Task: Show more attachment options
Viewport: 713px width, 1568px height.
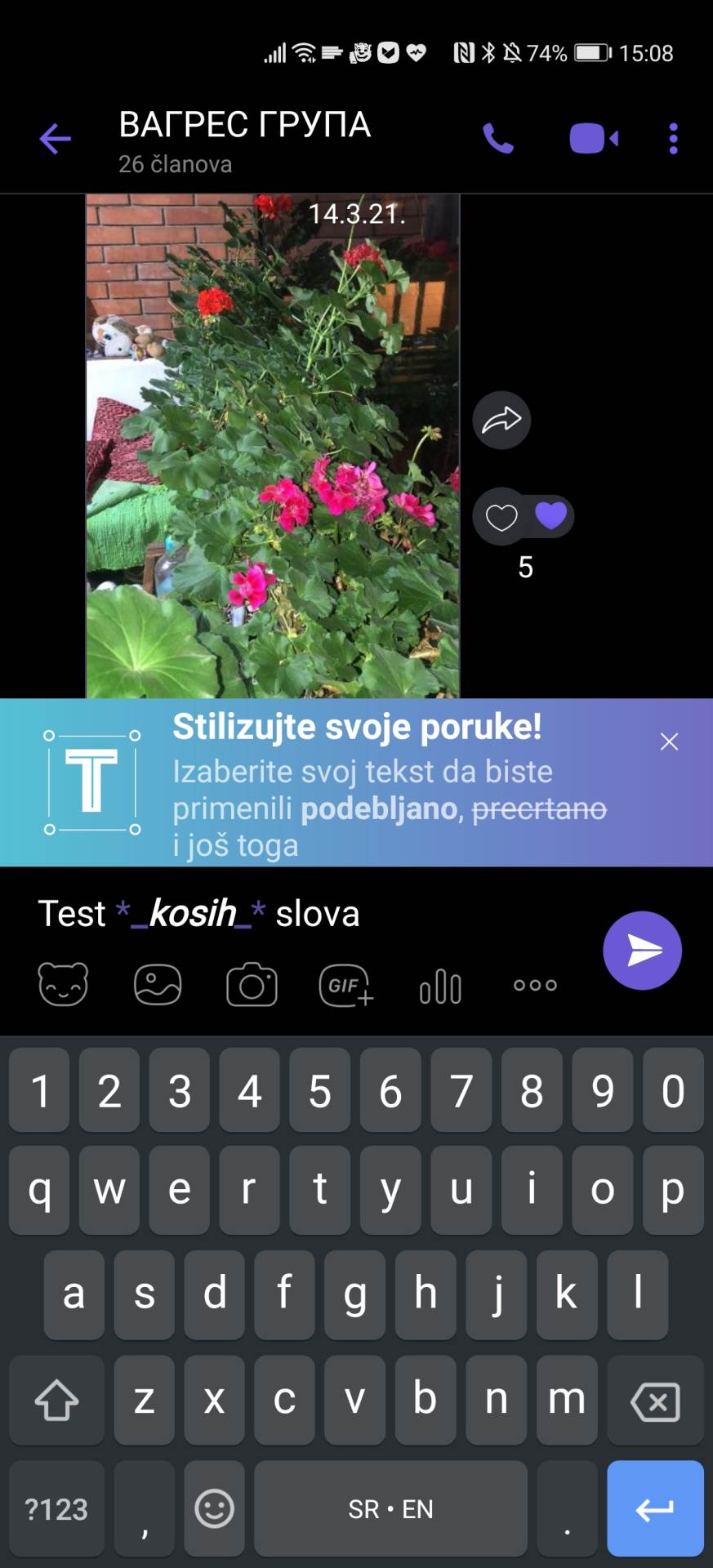Action: [x=535, y=985]
